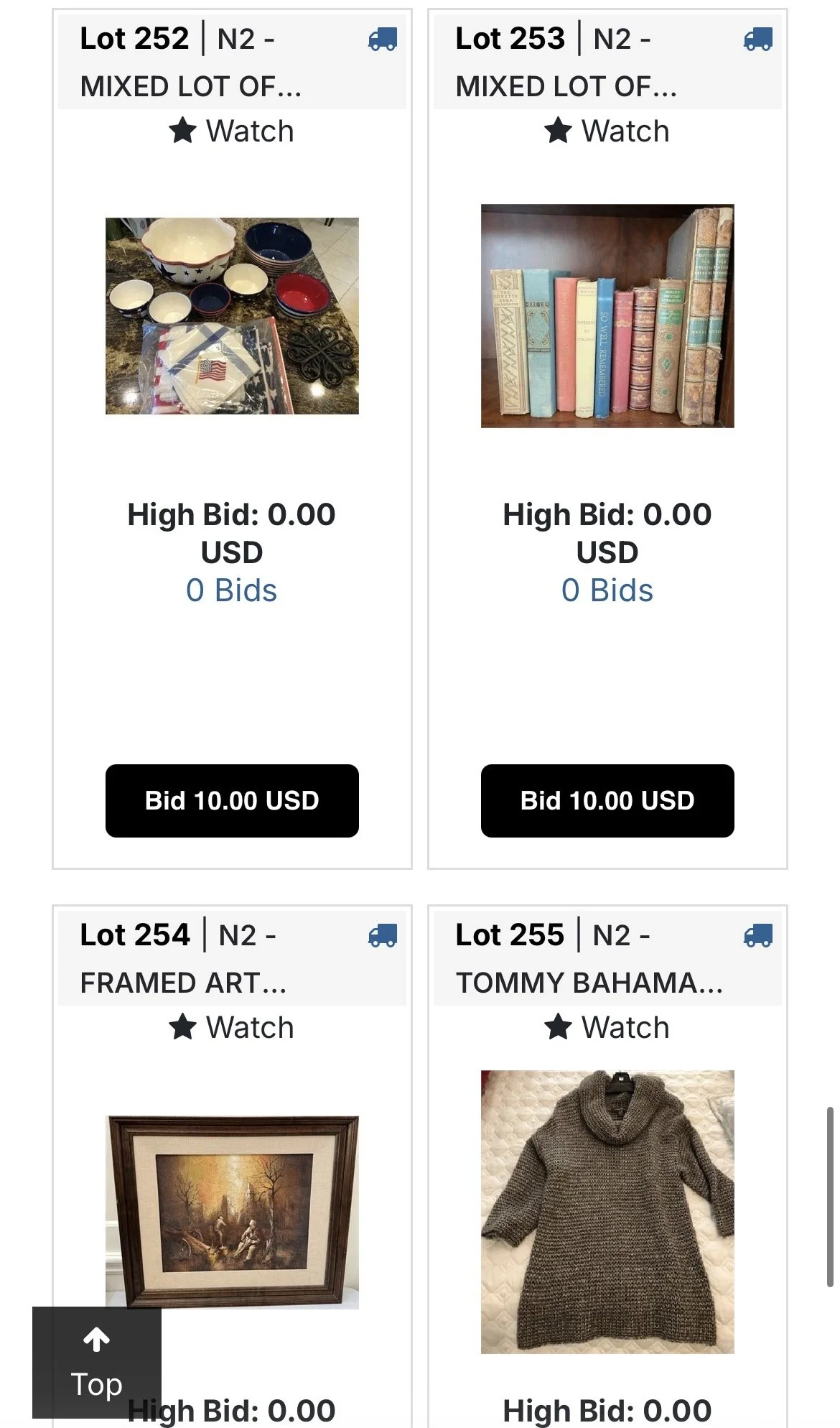840x1428 pixels.
Task: Watch Lot 253 with the star
Action: [x=607, y=131]
